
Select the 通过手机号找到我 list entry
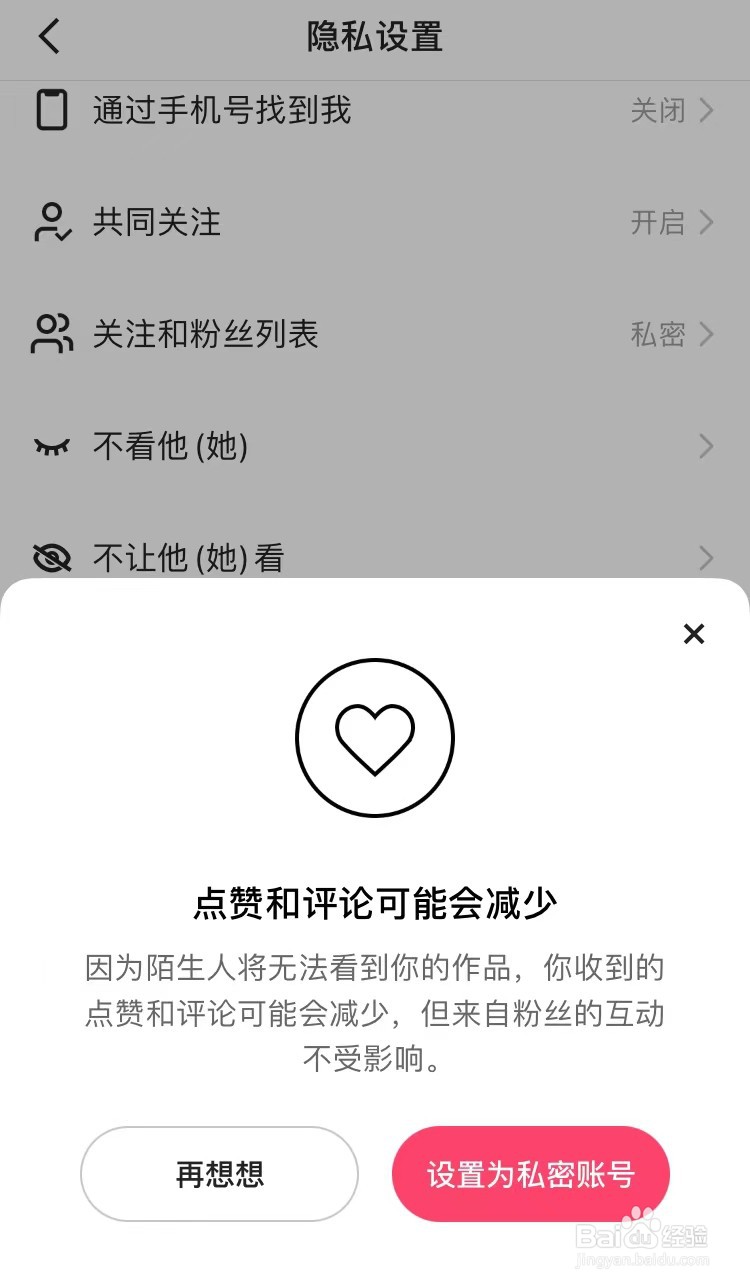[220, 111]
